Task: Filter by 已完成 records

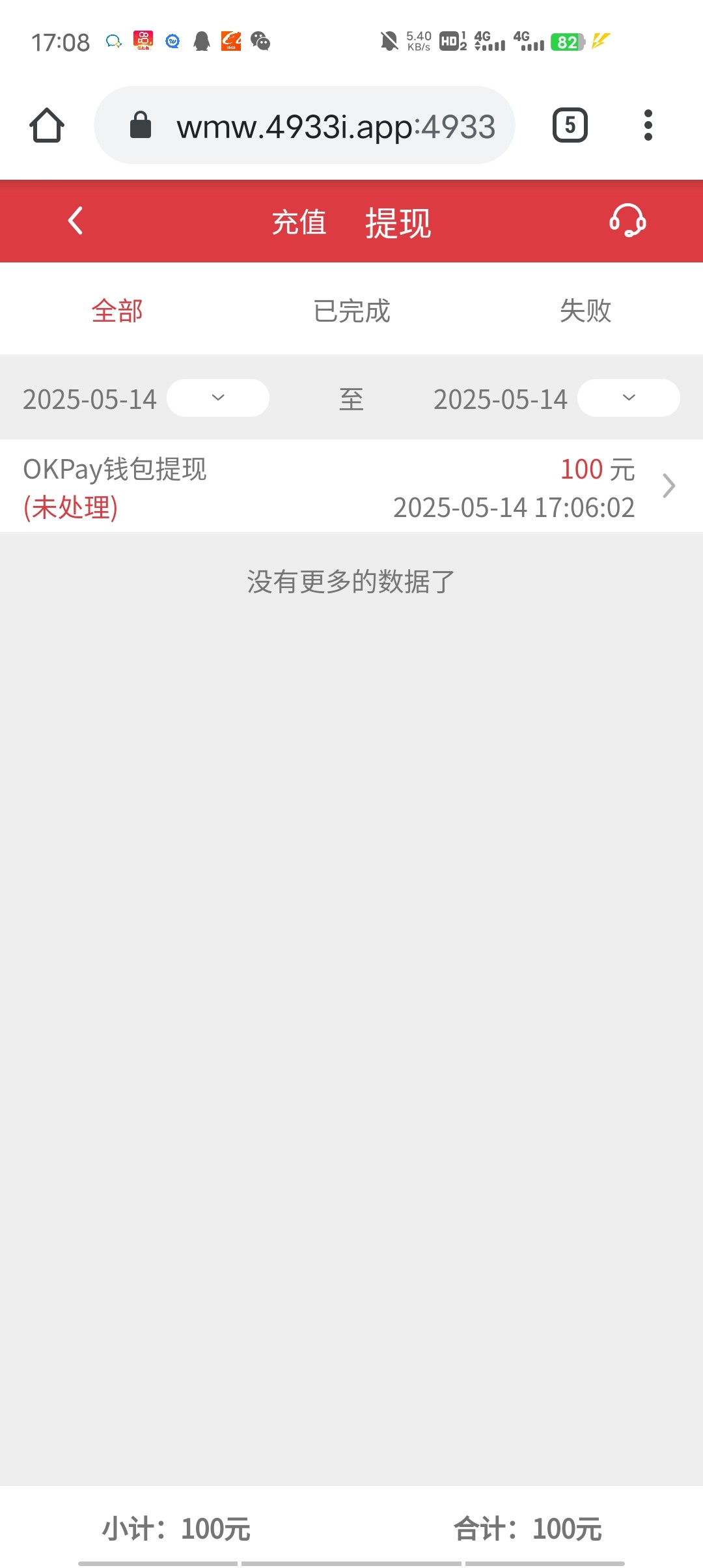Action: (351, 311)
